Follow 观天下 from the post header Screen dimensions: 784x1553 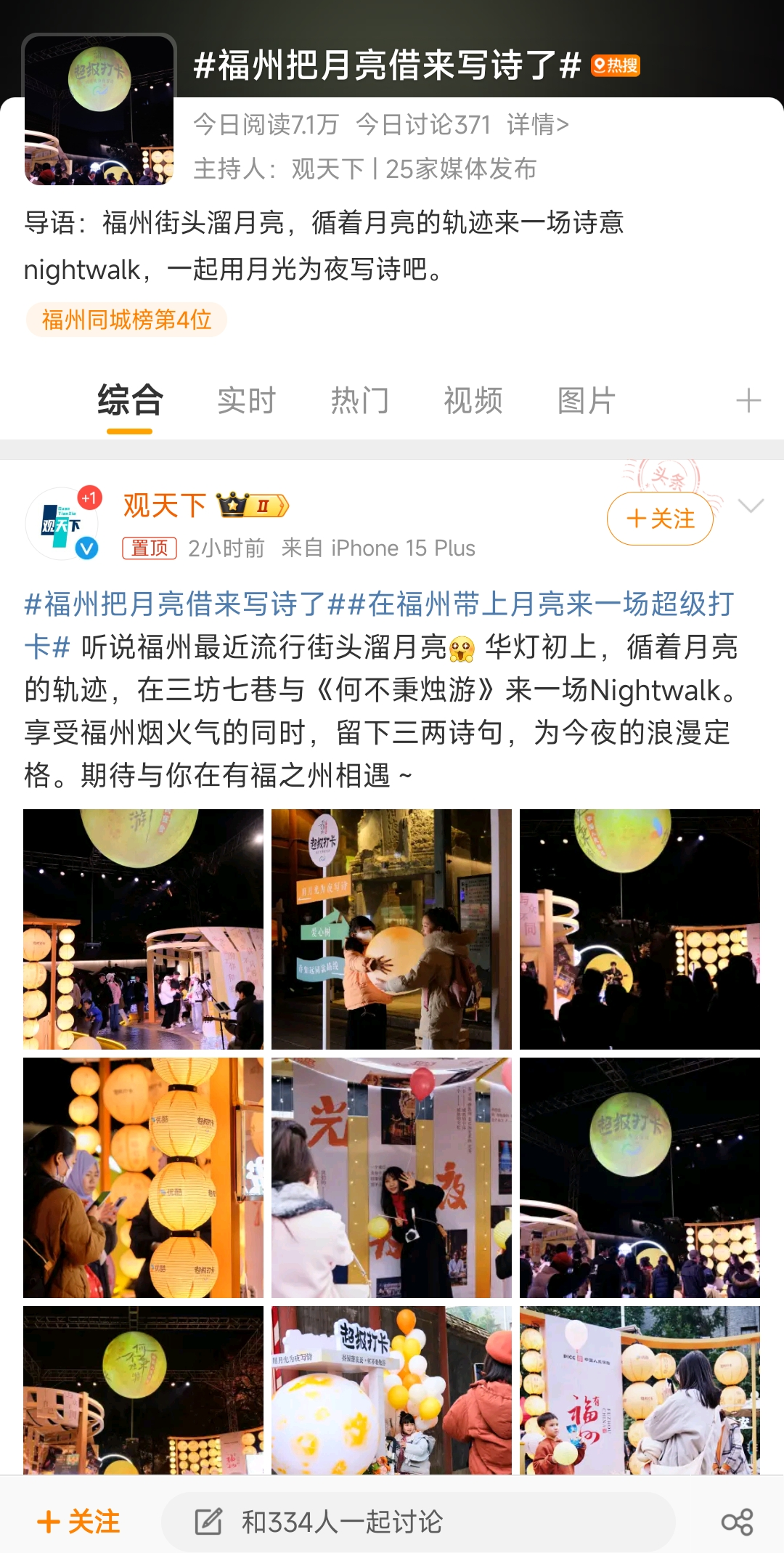(x=660, y=519)
